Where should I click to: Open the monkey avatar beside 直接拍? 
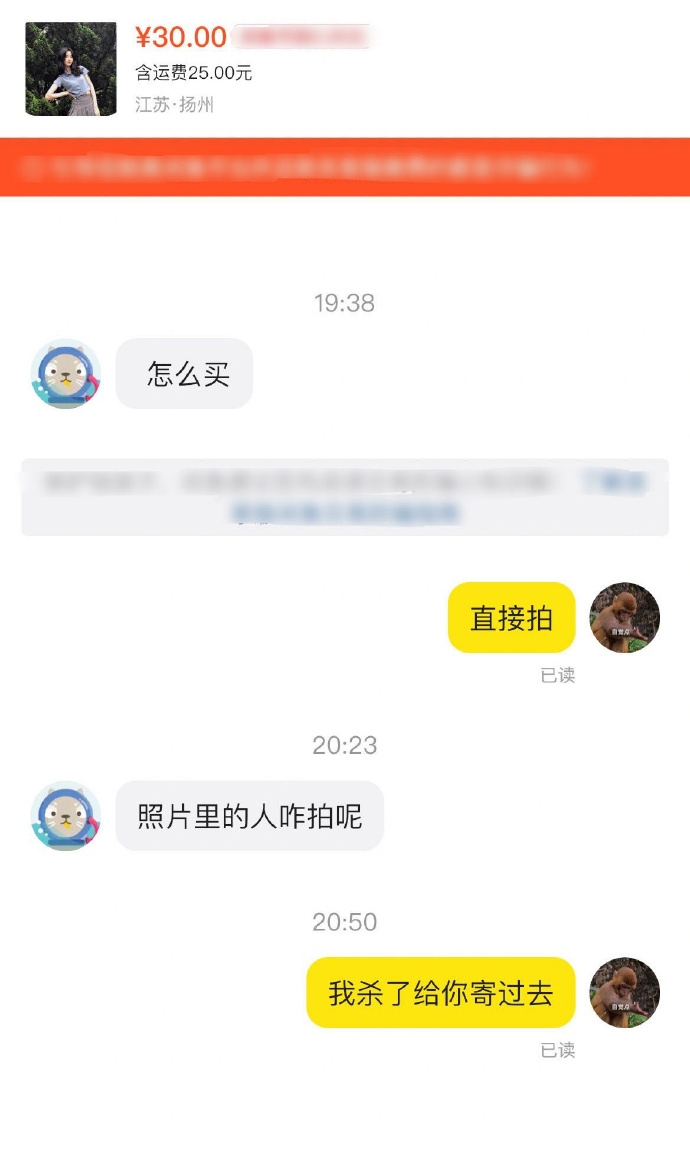[624, 618]
